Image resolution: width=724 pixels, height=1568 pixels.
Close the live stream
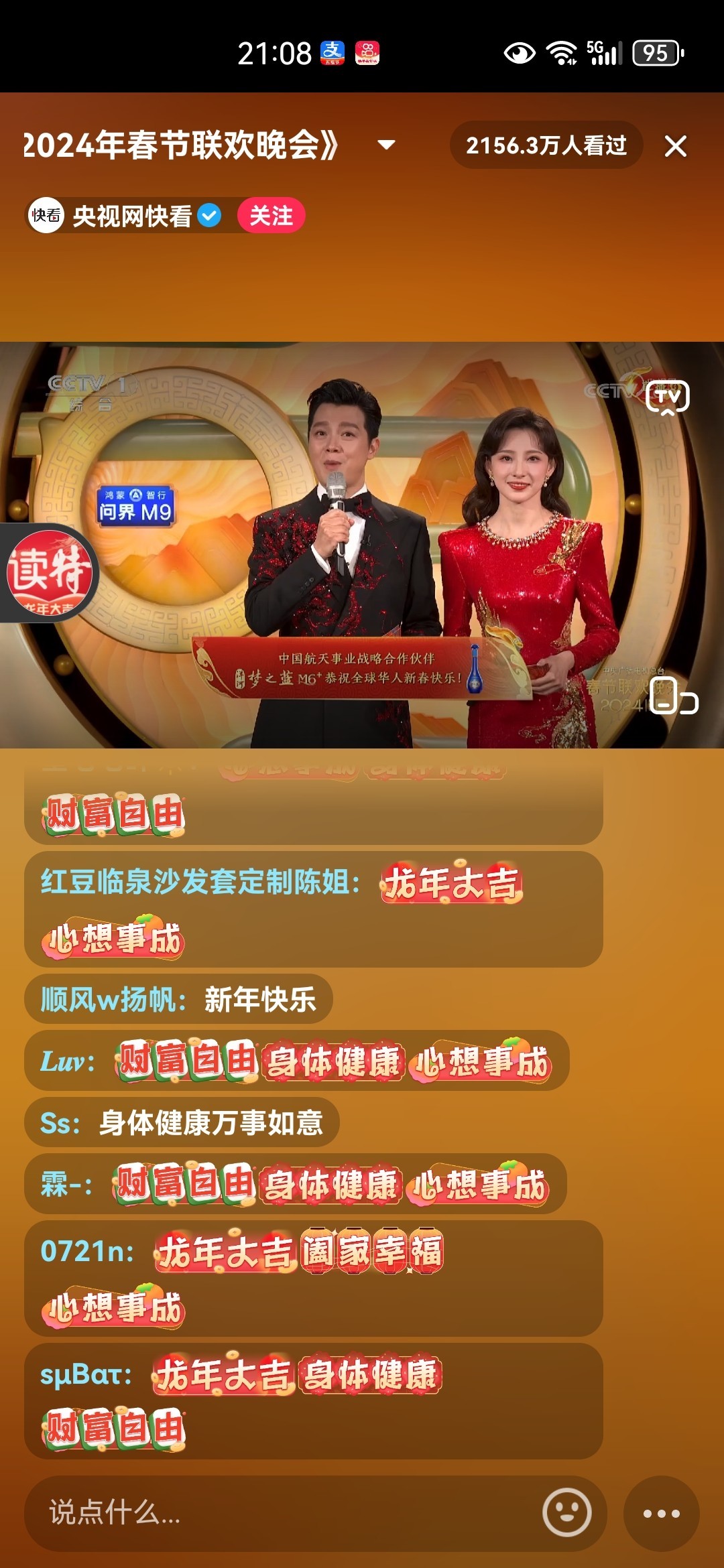coord(675,145)
